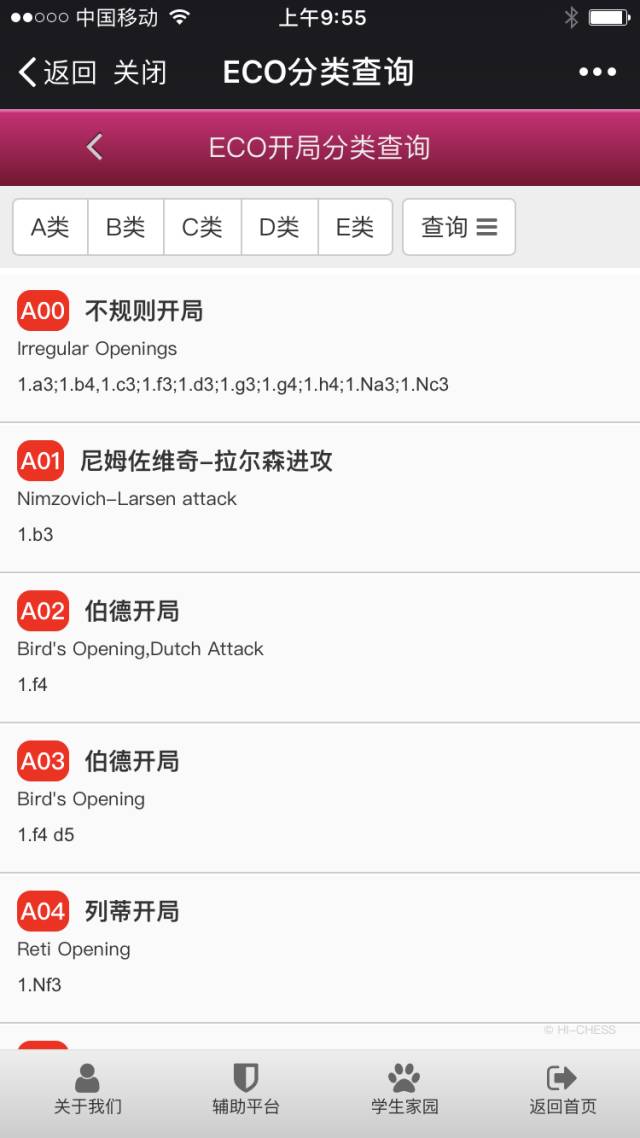Switch to B类 category
The width and height of the screenshot is (640, 1138).
click(x=126, y=227)
